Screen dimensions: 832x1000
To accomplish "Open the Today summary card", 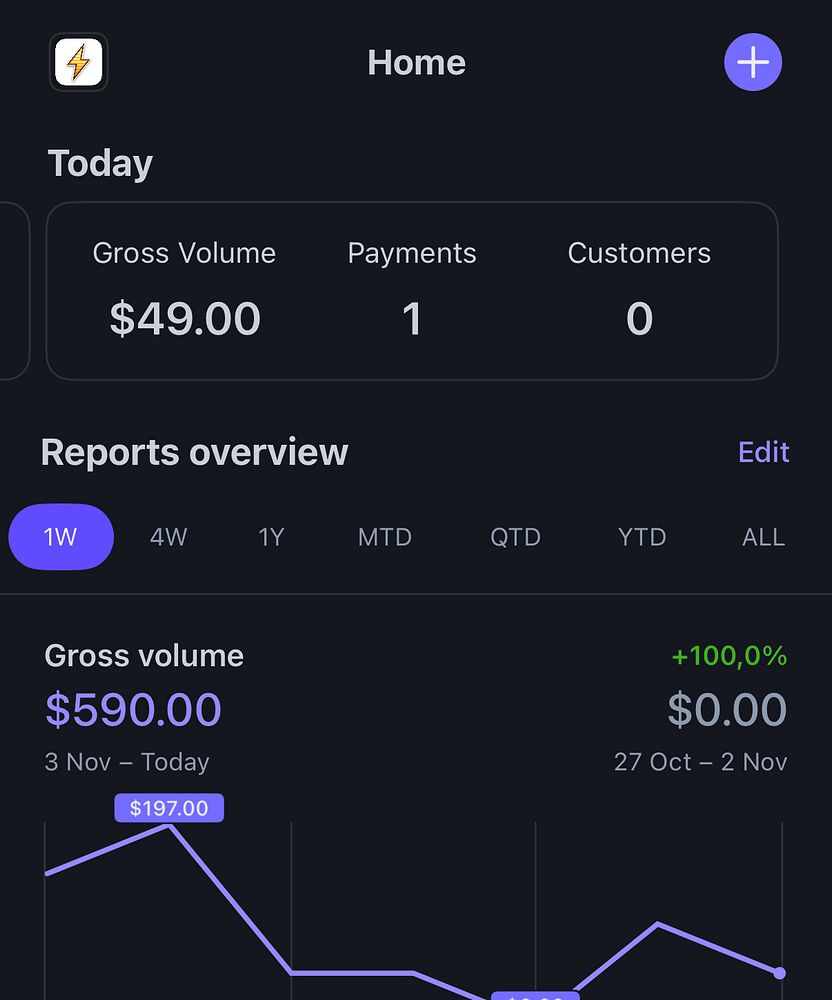I will [x=412, y=291].
